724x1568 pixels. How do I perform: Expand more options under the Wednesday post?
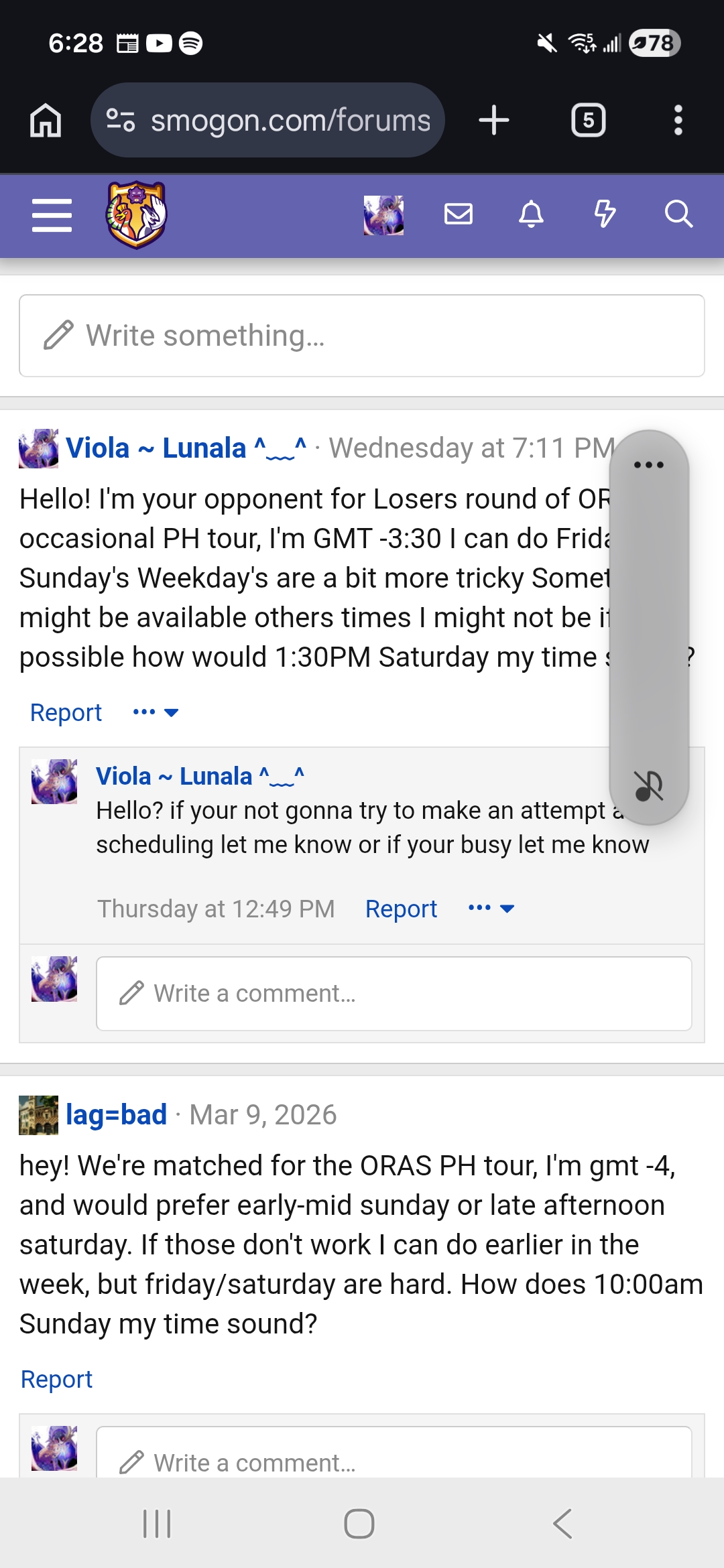tap(156, 712)
